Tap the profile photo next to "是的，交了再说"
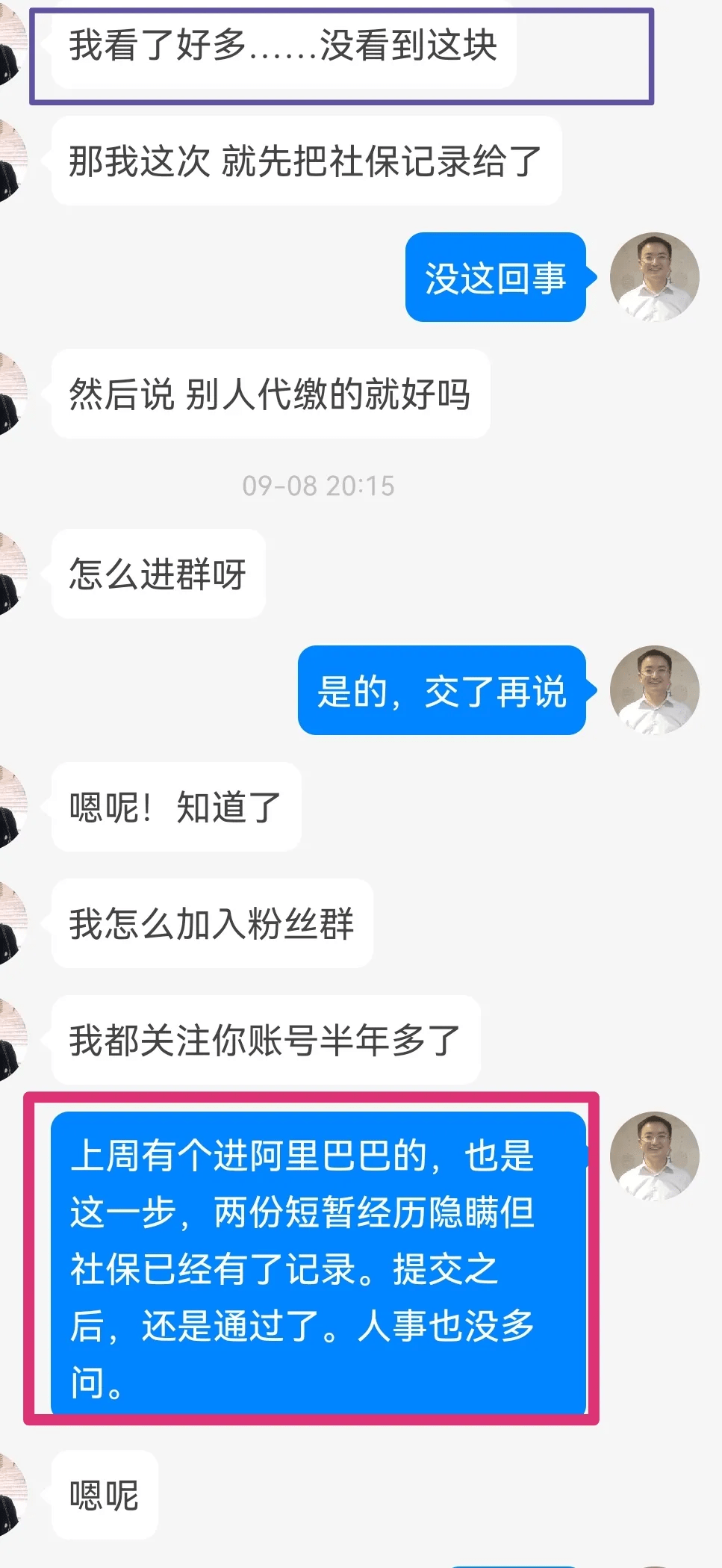The height and width of the screenshot is (1568, 722). point(654,690)
